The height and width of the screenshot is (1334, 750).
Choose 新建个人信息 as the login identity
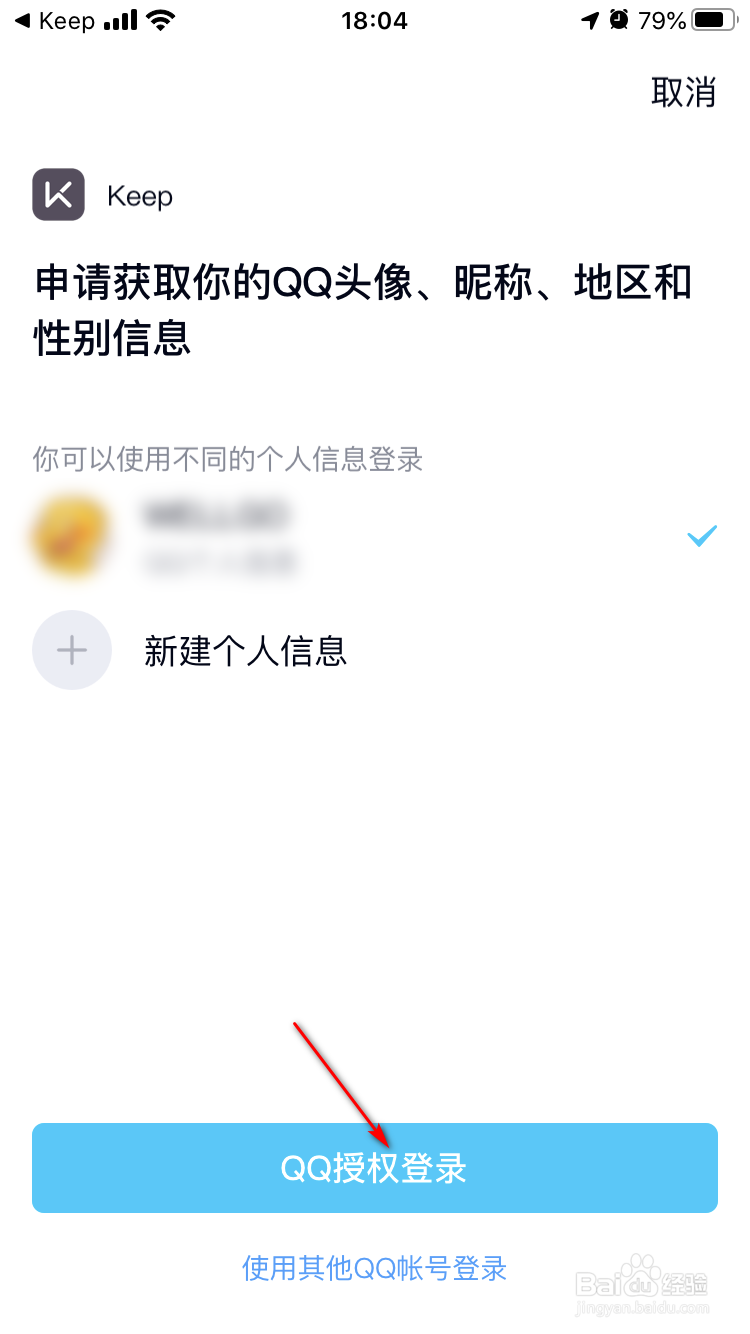pos(246,650)
